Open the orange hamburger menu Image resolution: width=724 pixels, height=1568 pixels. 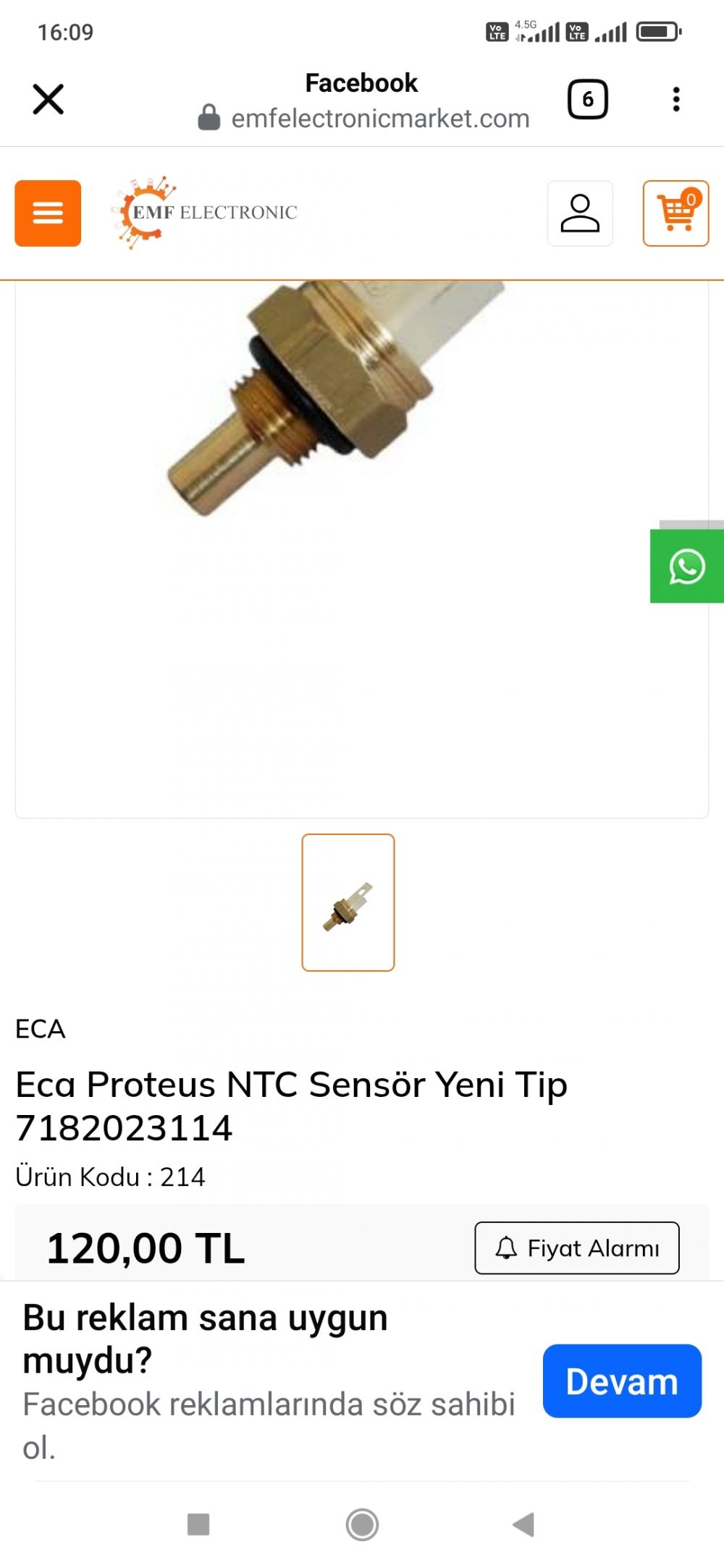(x=48, y=213)
